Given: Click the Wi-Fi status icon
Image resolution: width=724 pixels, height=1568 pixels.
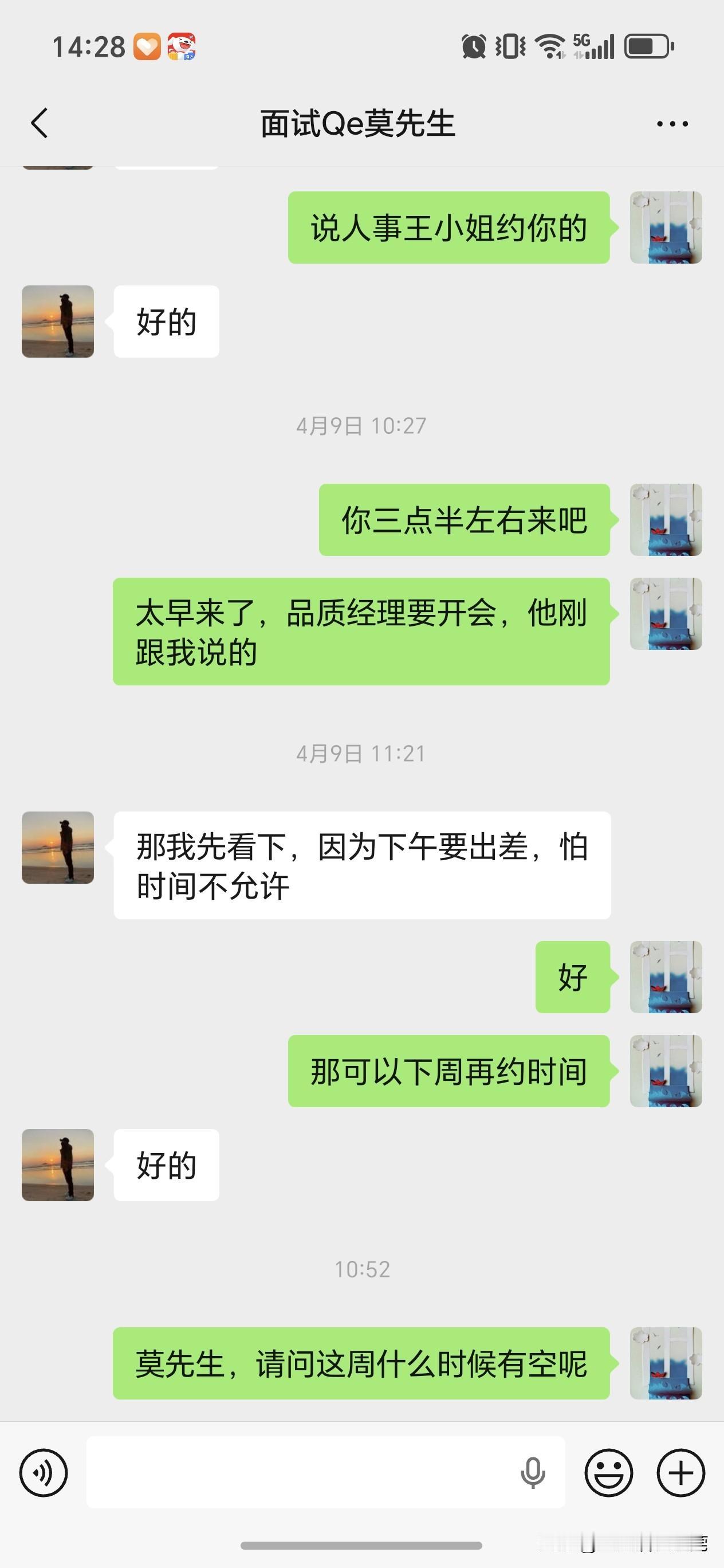Looking at the screenshot, I should tap(549, 46).
